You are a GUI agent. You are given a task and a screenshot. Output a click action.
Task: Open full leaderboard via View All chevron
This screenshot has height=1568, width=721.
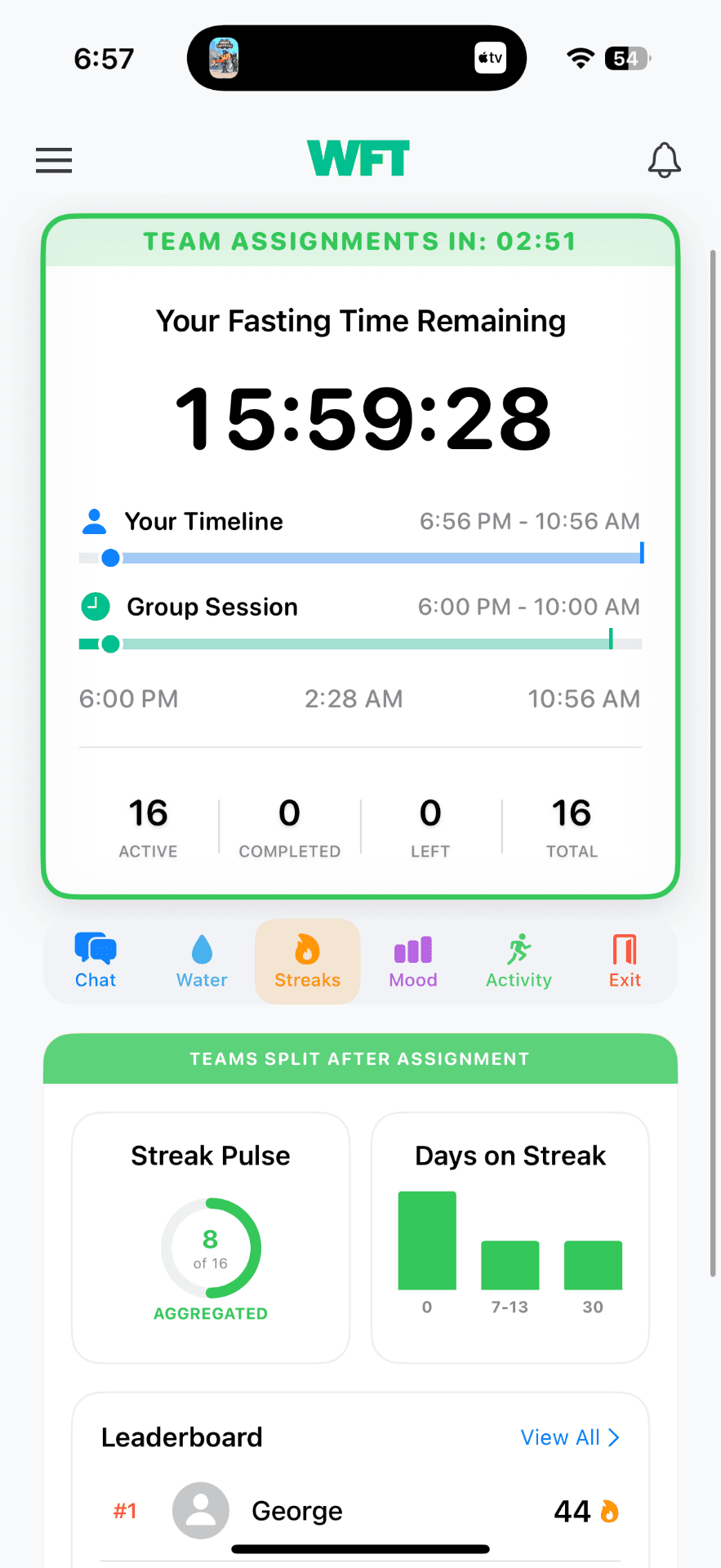coord(614,1437)
